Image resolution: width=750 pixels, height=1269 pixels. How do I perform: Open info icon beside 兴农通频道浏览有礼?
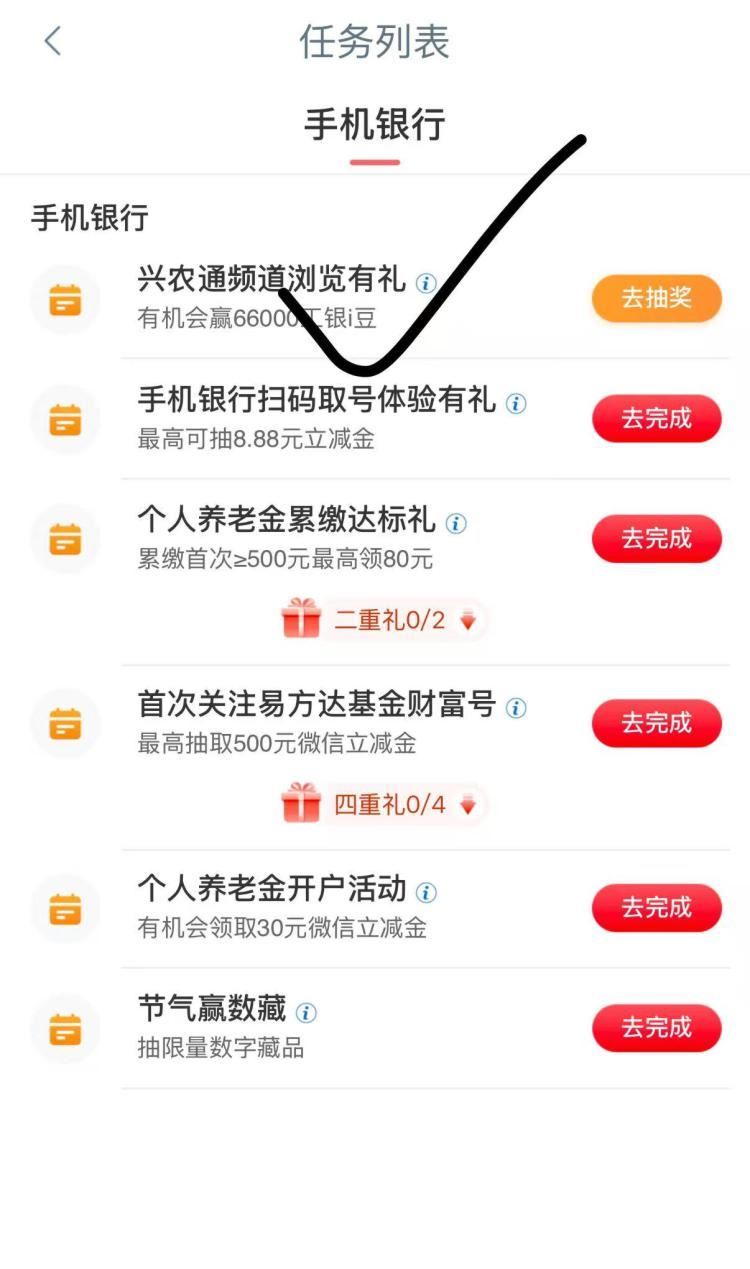pos(426,283)
